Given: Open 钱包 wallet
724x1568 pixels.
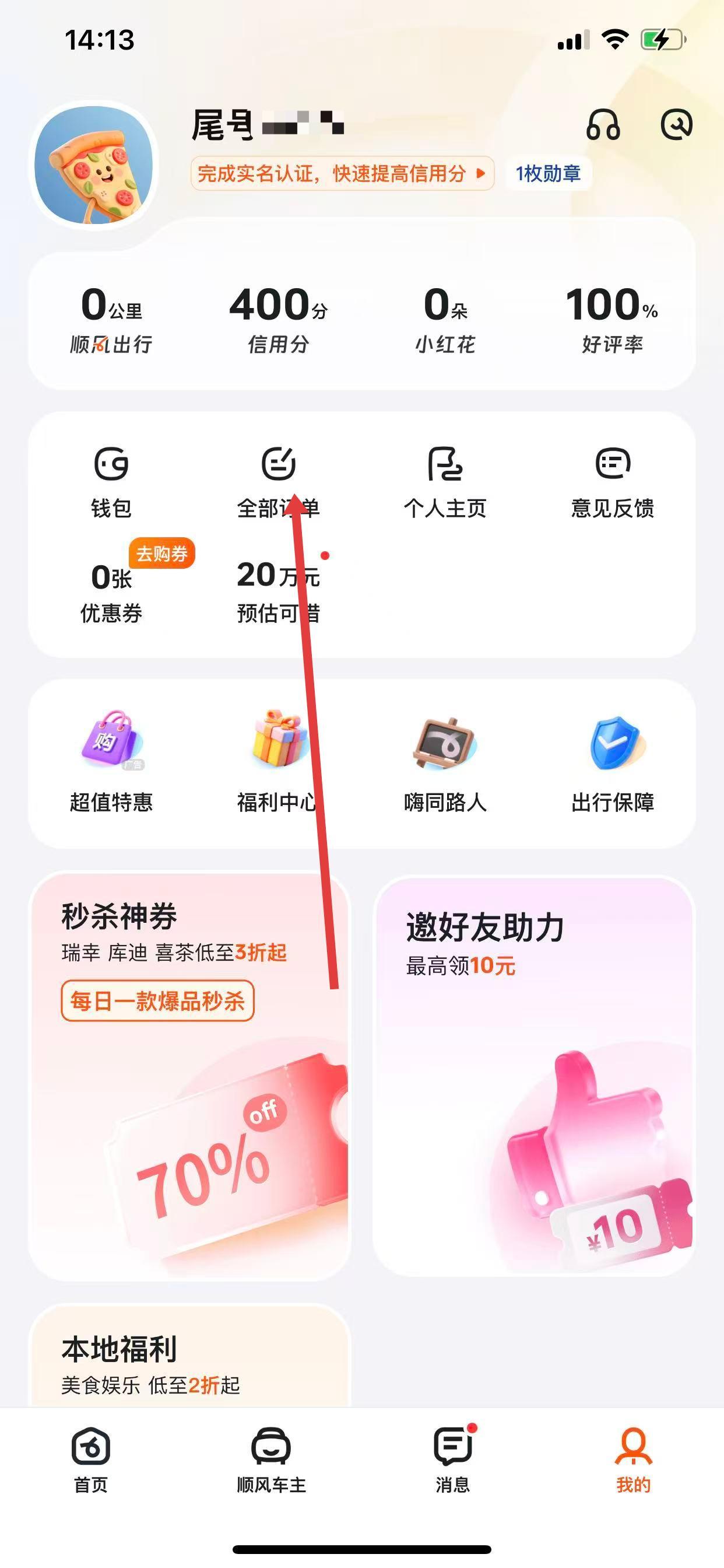Looking at the screenshot, I should [x=111, y=481].
